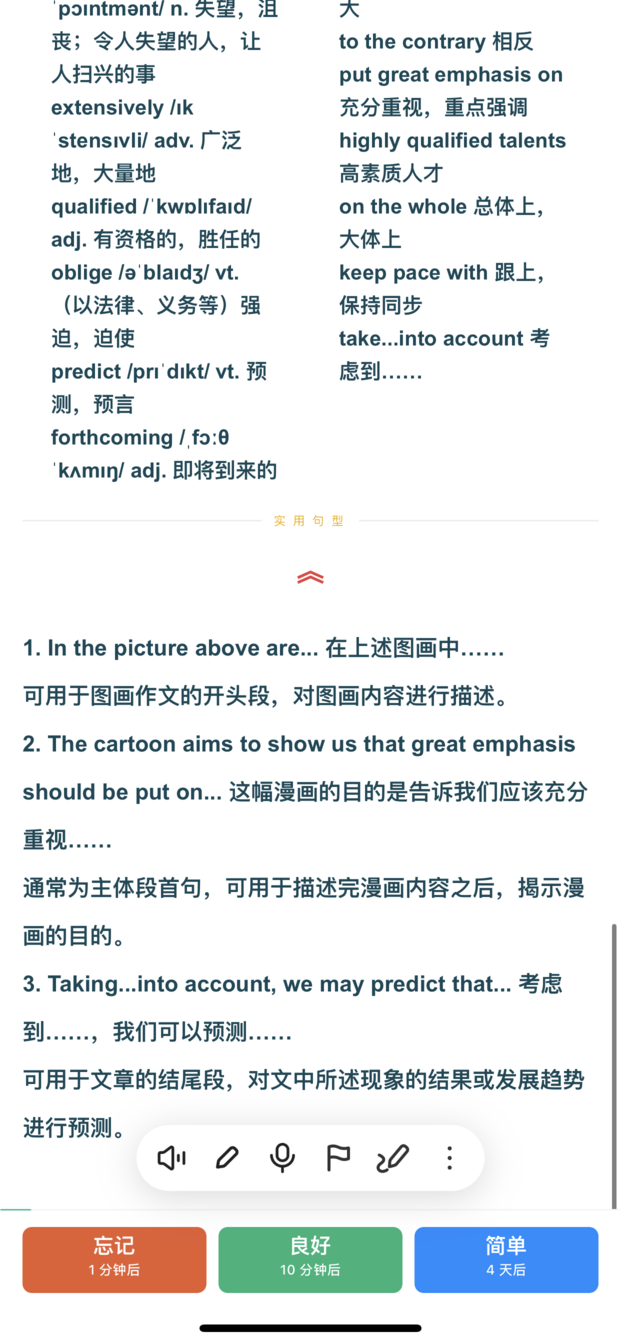Rate the card as 忘记 (1 分钟后)
Image resolution: width=621 pixels, height=1344 pixels.
(x=114, y=1259)
